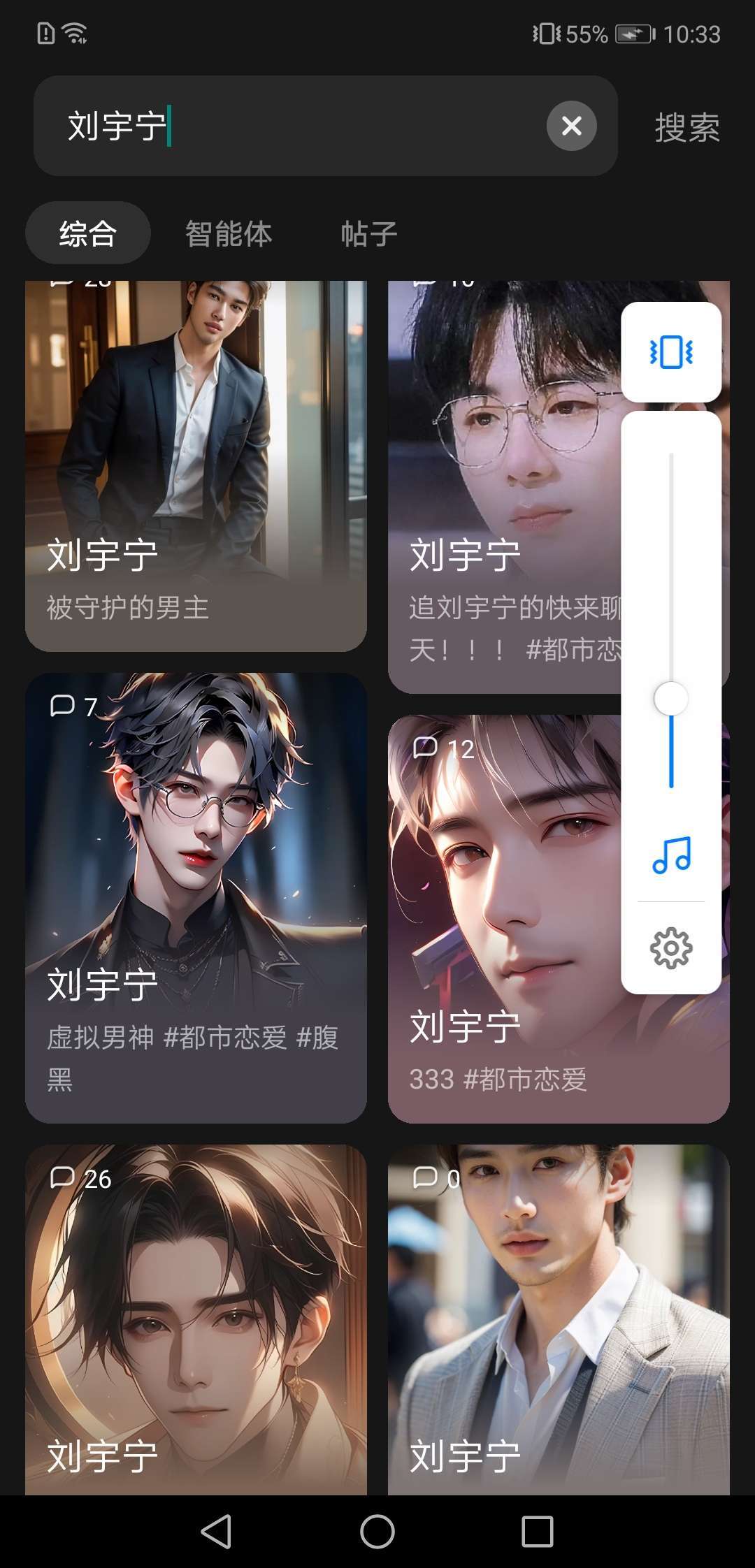This screenshot has height=1568, width=755.
Task: Clear the search text with the X button
Action: click(571, 126)
